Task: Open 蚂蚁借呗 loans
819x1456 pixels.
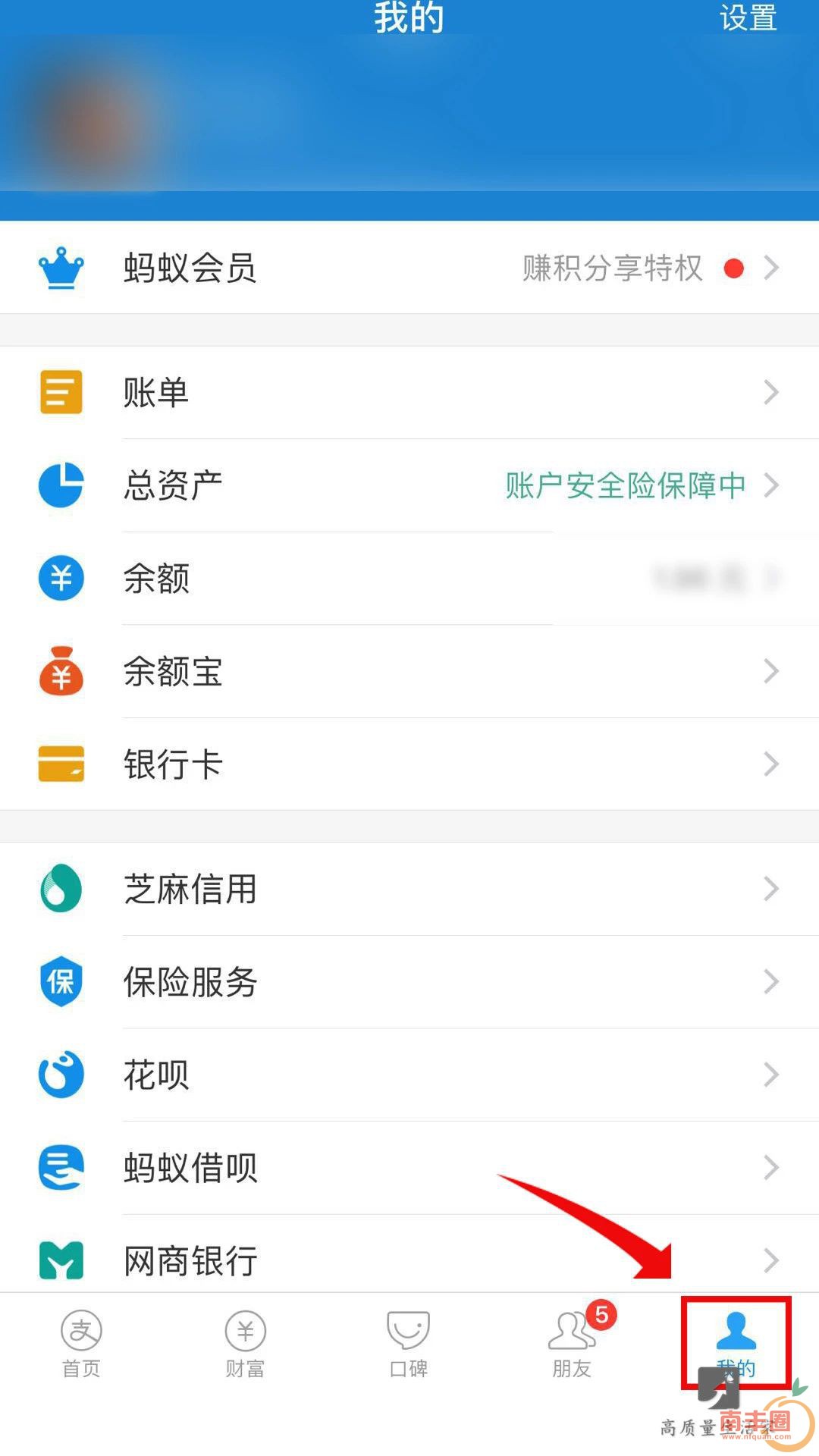Action: [x=409, y=1168]
